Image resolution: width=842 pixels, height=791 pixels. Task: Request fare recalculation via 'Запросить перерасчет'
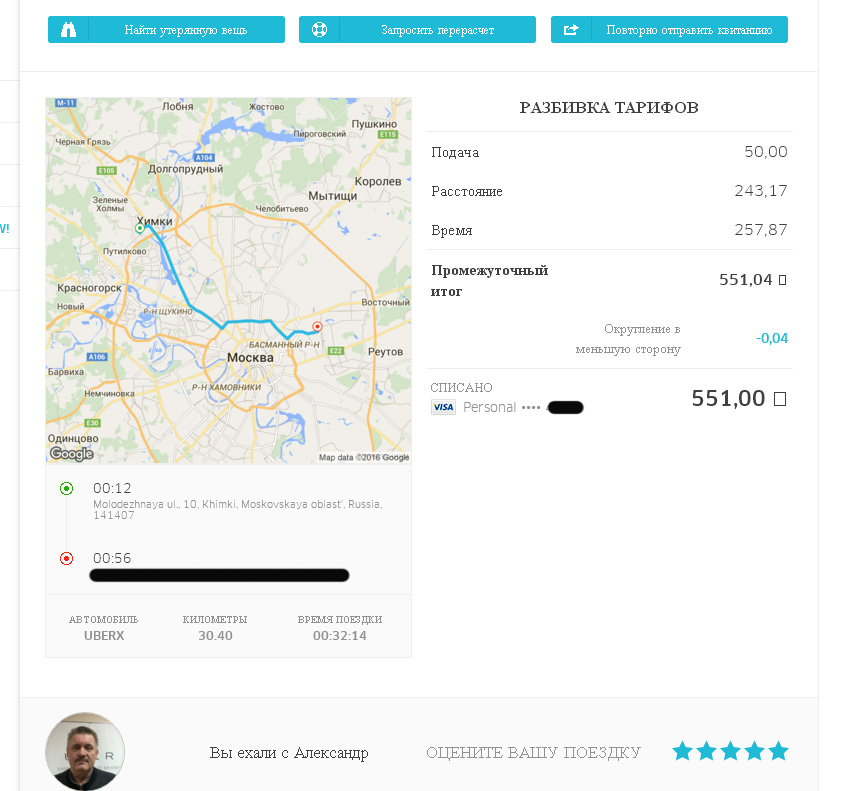(x=417, y=30)
